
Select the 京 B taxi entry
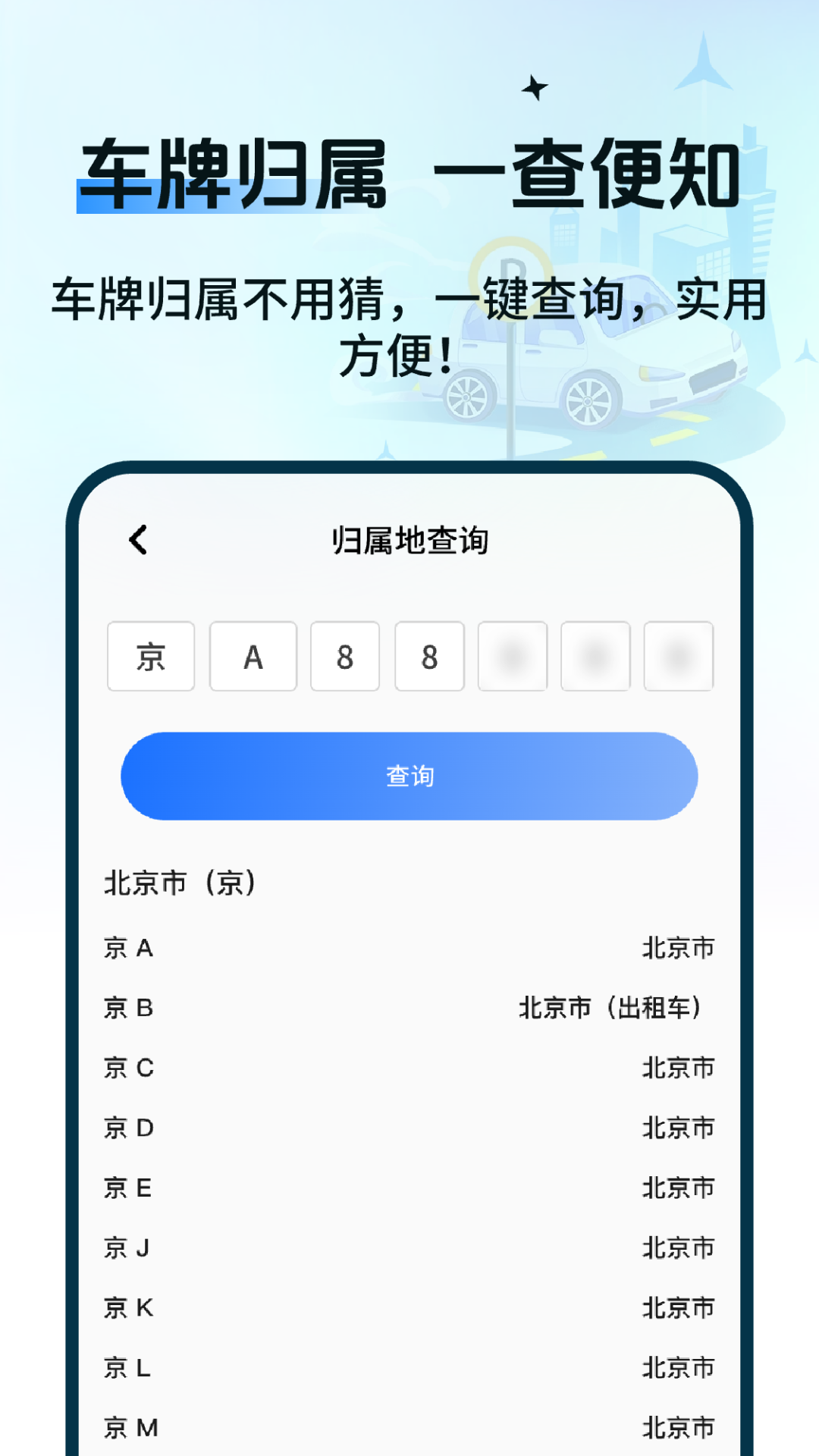(x=409, y=1009)
